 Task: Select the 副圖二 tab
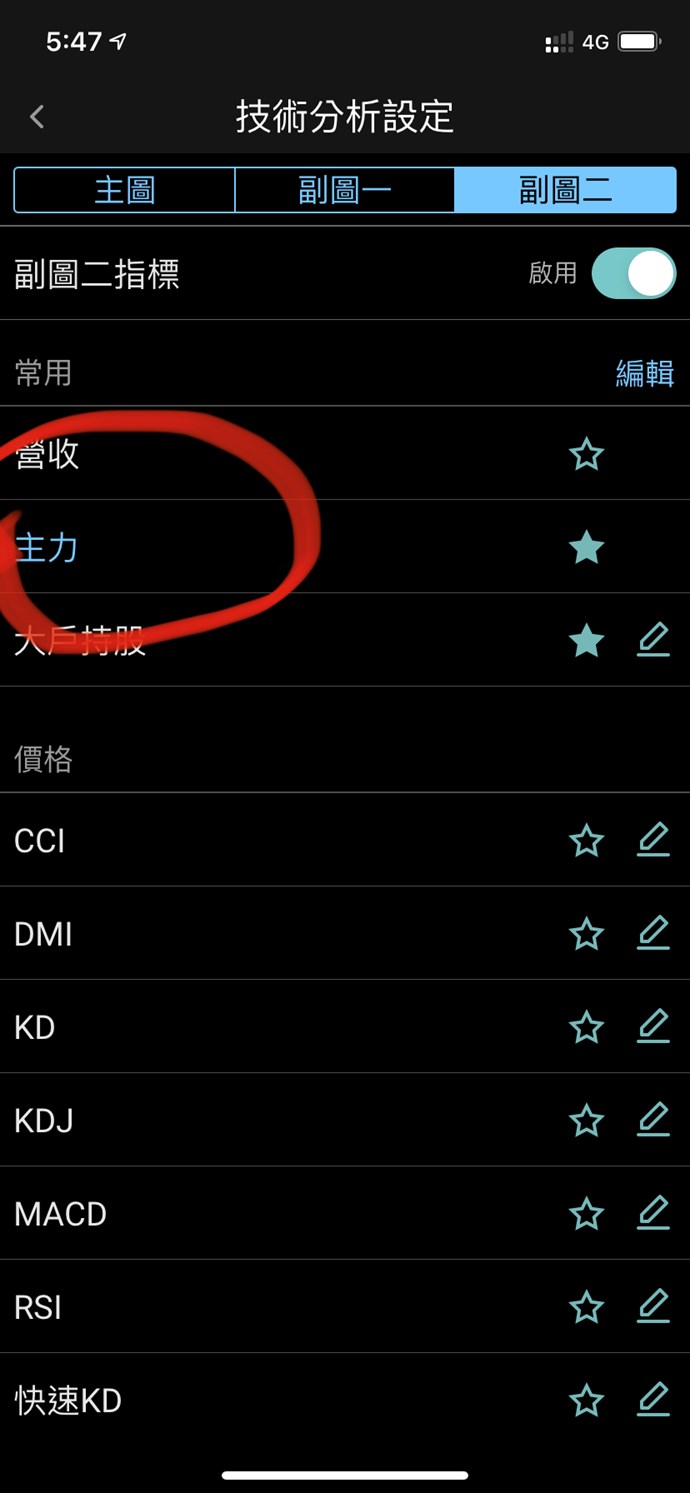(565, 190)
